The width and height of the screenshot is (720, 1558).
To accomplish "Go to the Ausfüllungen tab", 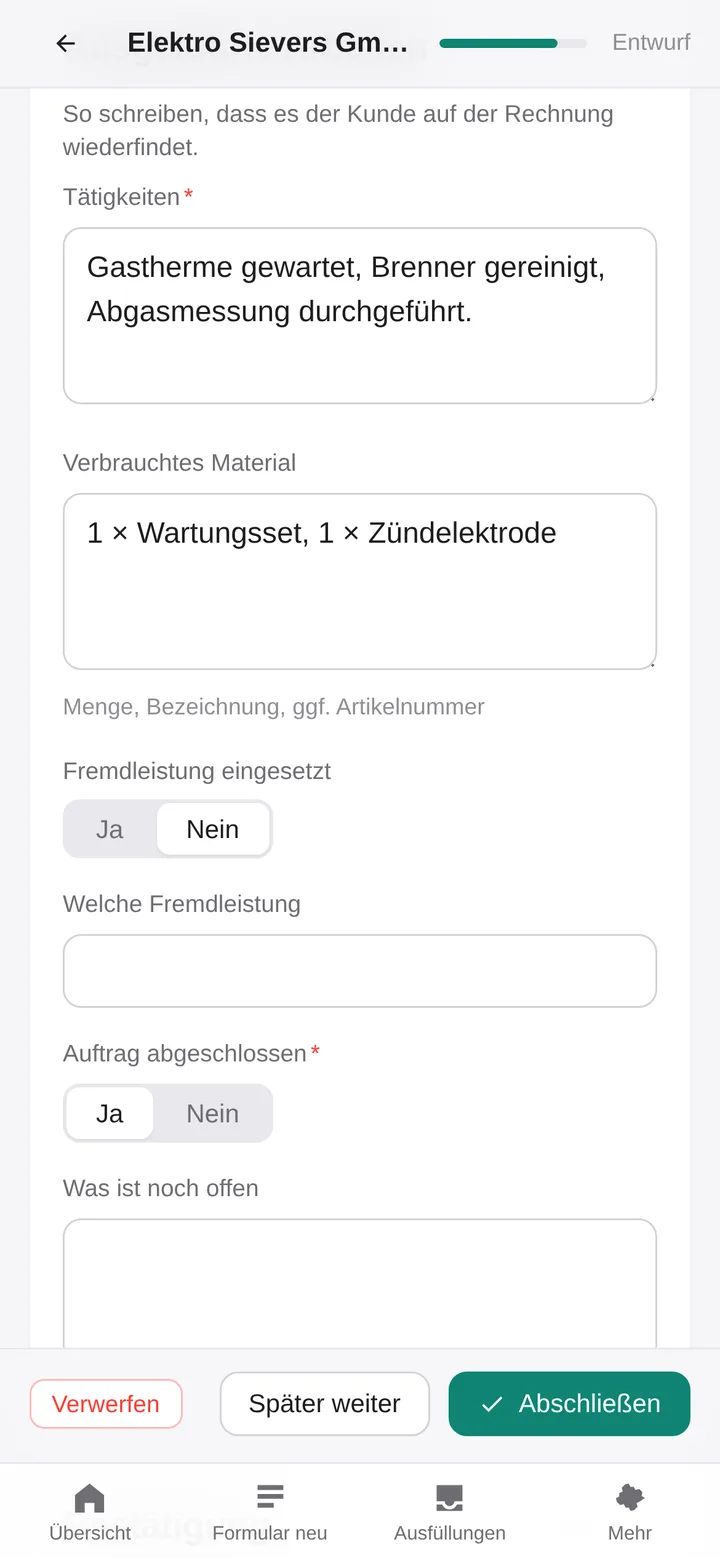I will tap(450, 1512).
